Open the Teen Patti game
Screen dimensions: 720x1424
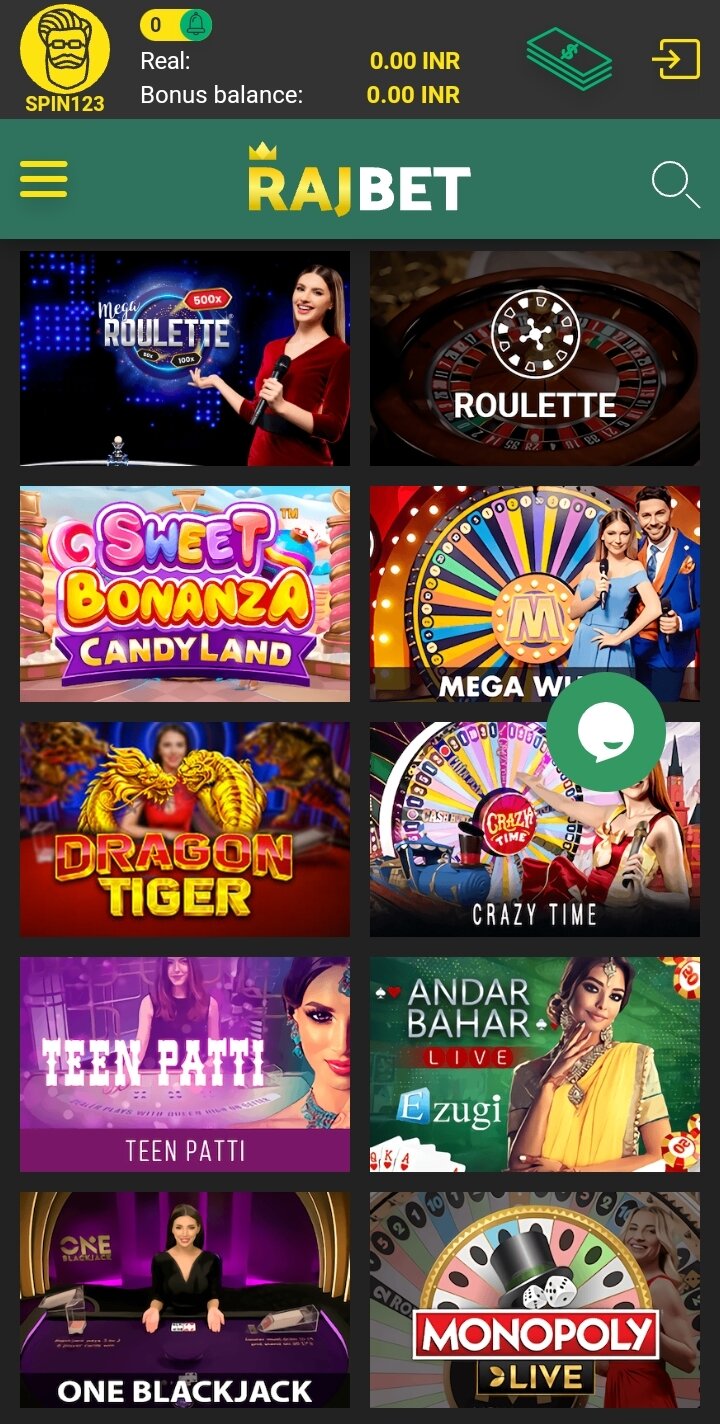click(185, 1064)
